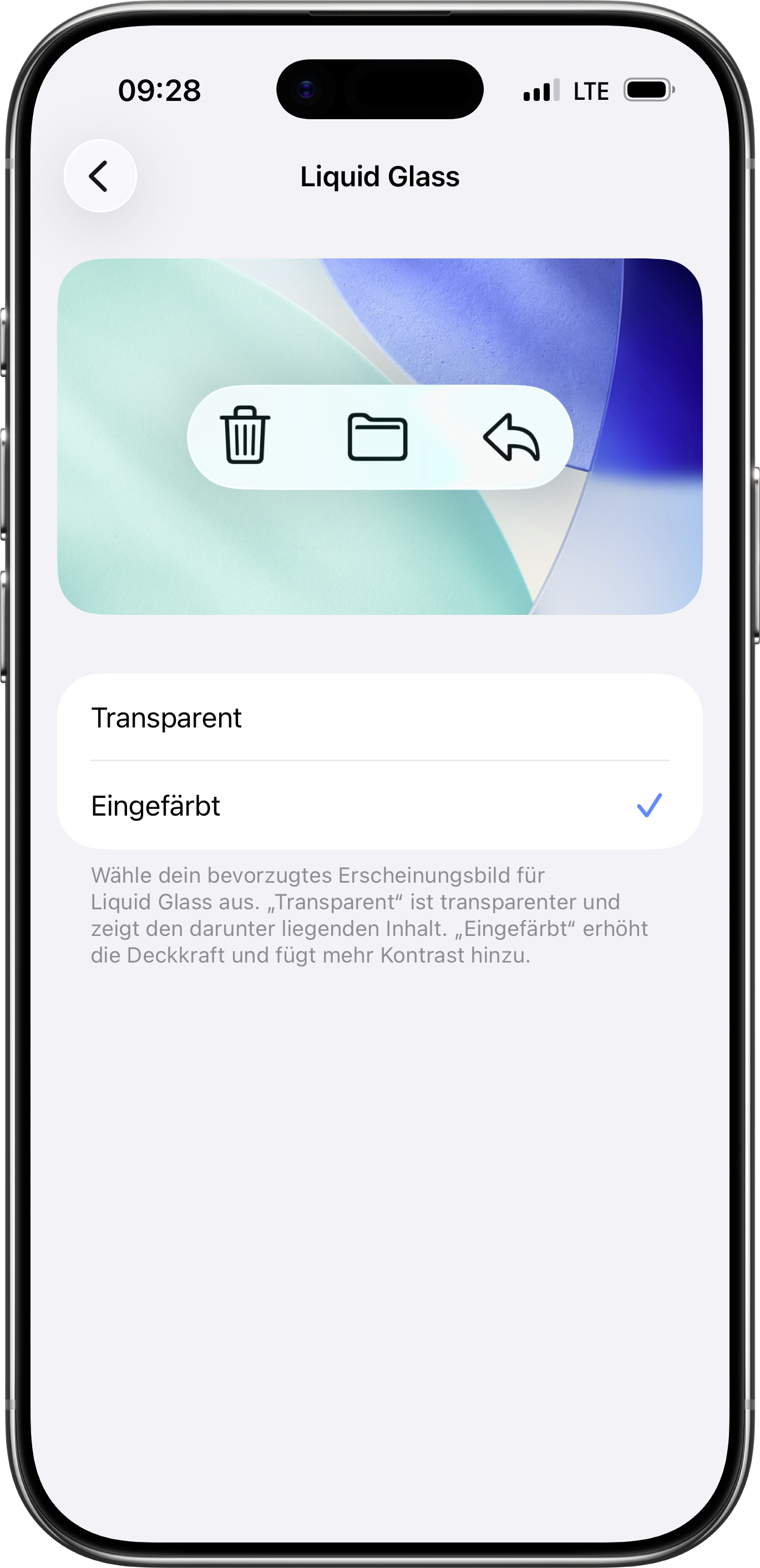Select the Transparent appearance option
The width and height of the screenshot is (760, 1568).
tap(379, 717)
